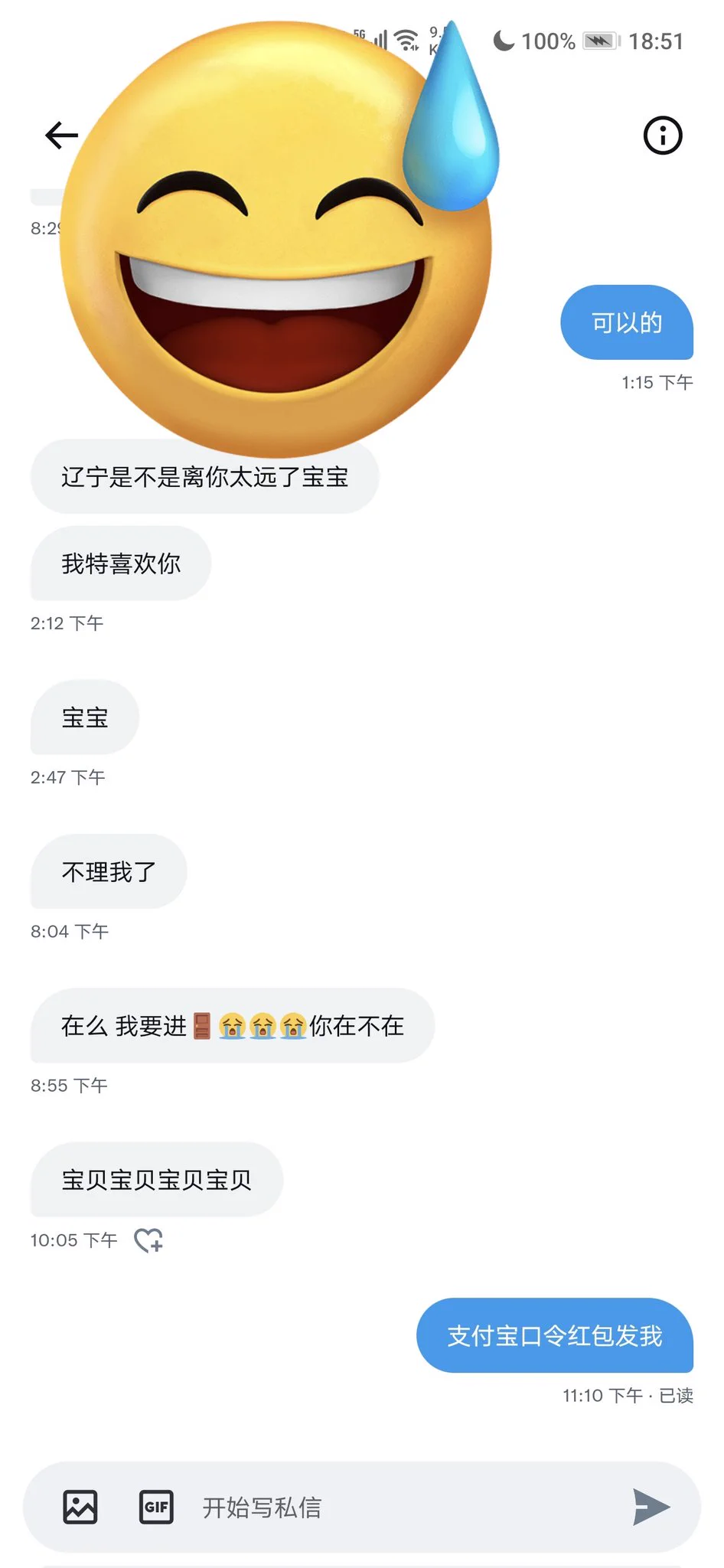Attach an image to the message
Screen dimensions: 724x1568
[x=80, y=1507]
